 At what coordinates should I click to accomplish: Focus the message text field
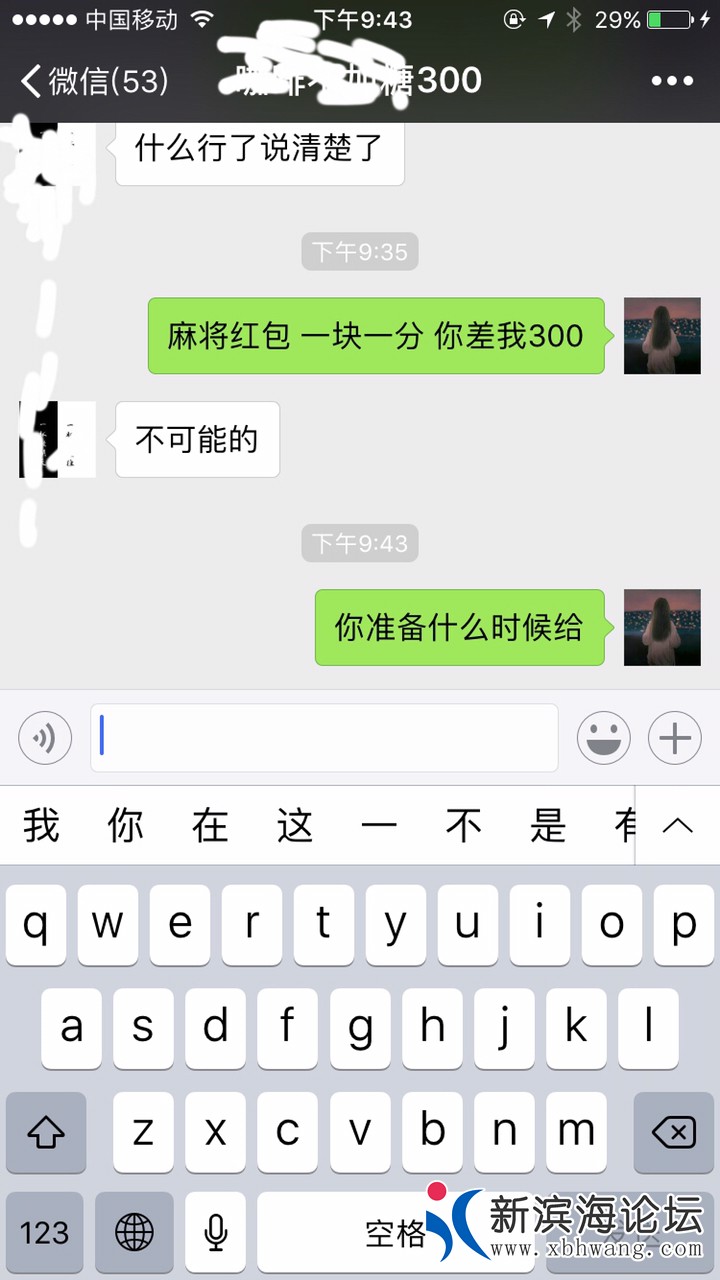pos(324,739)
